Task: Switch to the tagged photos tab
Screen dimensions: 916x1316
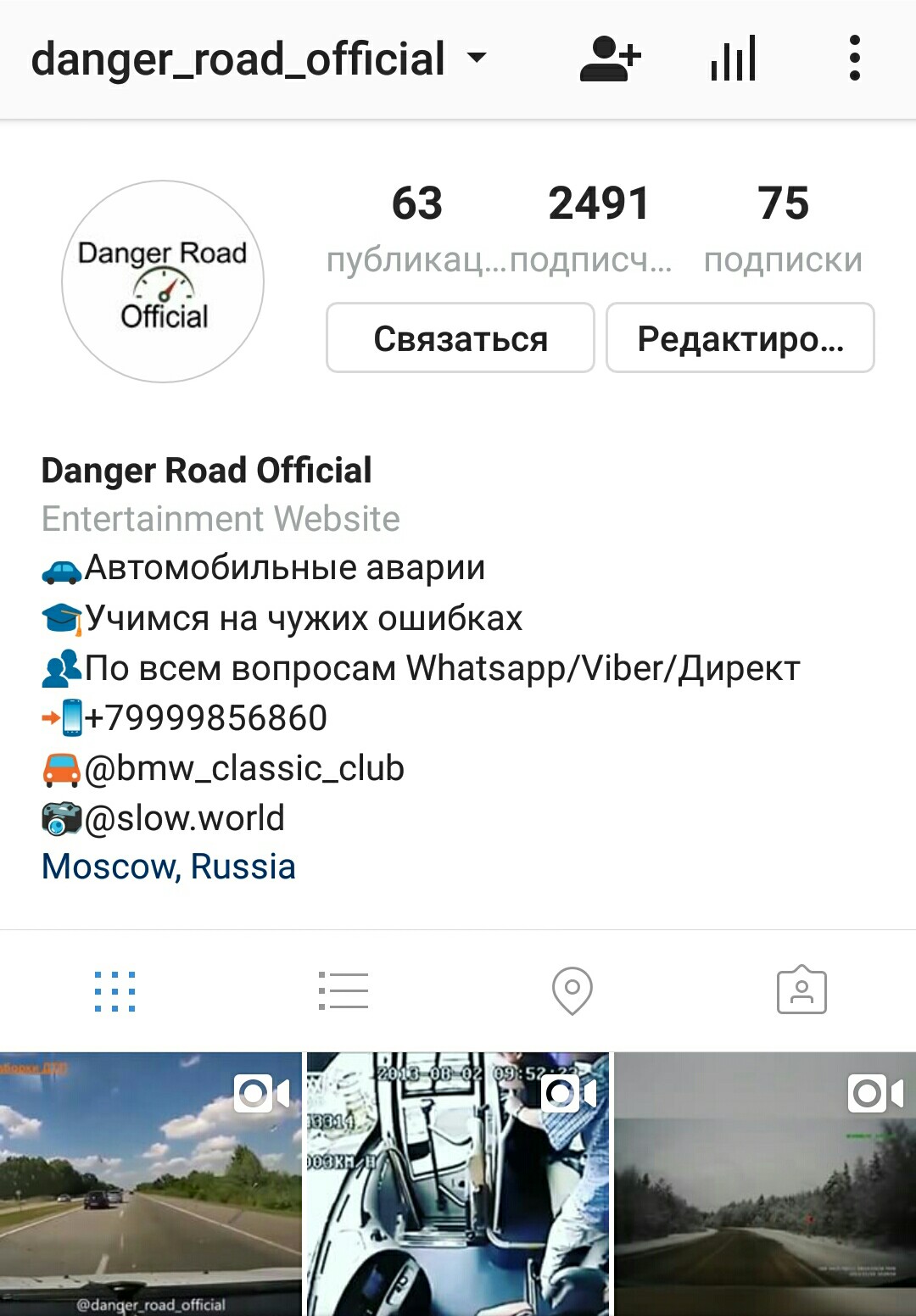Action: pyautogui.click(x=801, y=990)
